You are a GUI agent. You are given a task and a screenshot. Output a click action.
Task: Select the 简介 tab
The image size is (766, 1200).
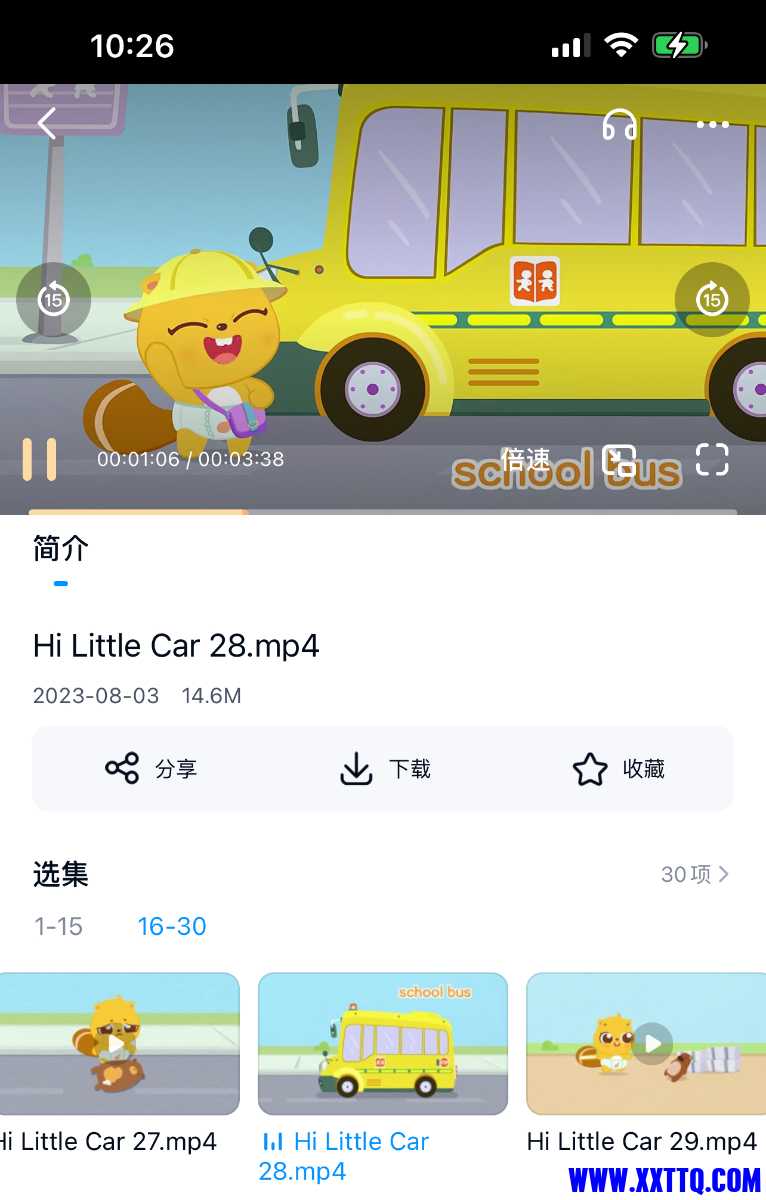coord(61,549)
